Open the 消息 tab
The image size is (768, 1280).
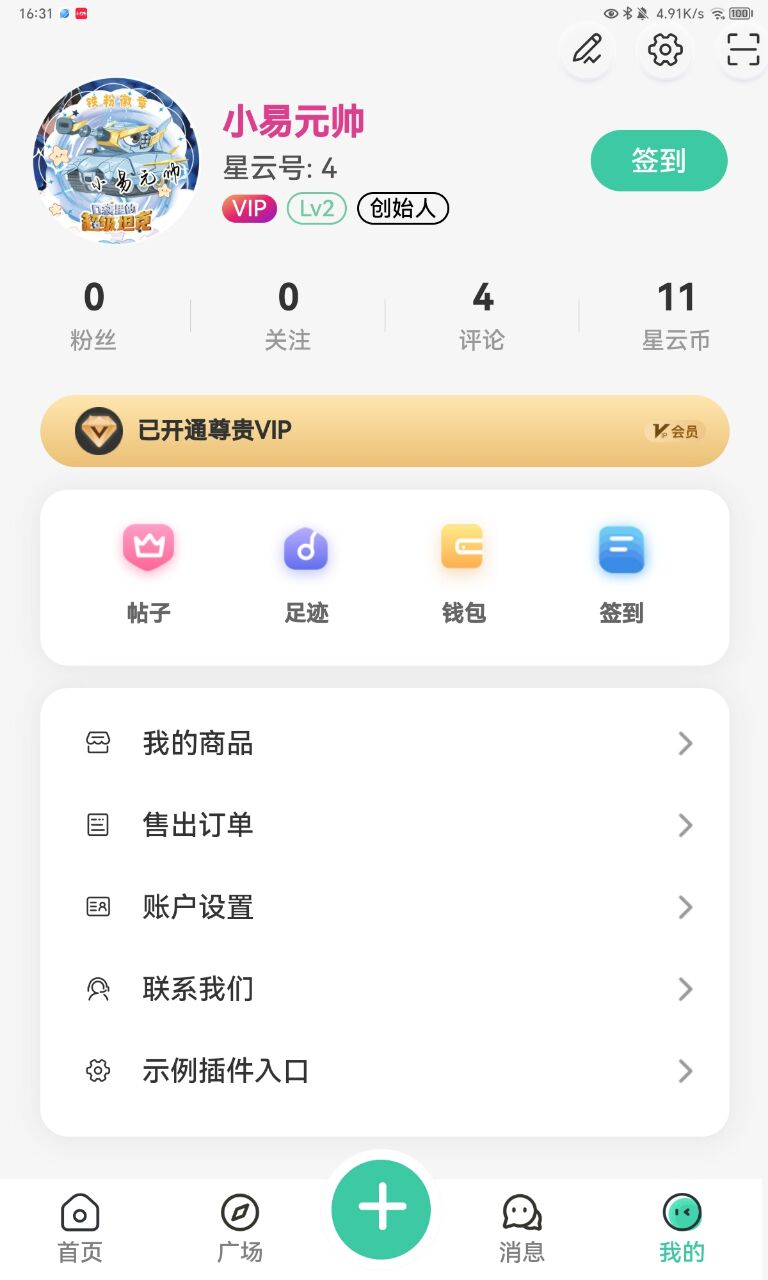521,1225
